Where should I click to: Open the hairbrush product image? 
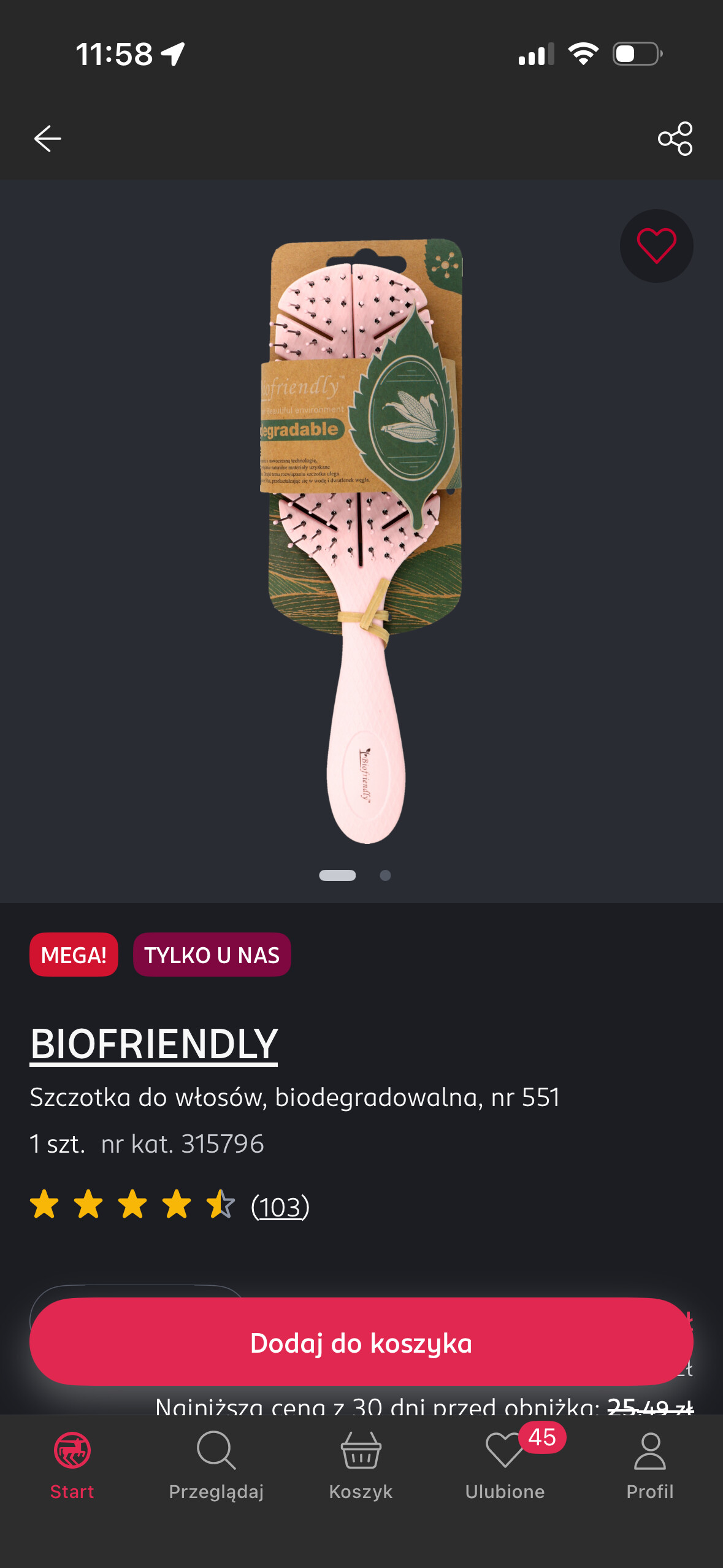coord(365,540)
